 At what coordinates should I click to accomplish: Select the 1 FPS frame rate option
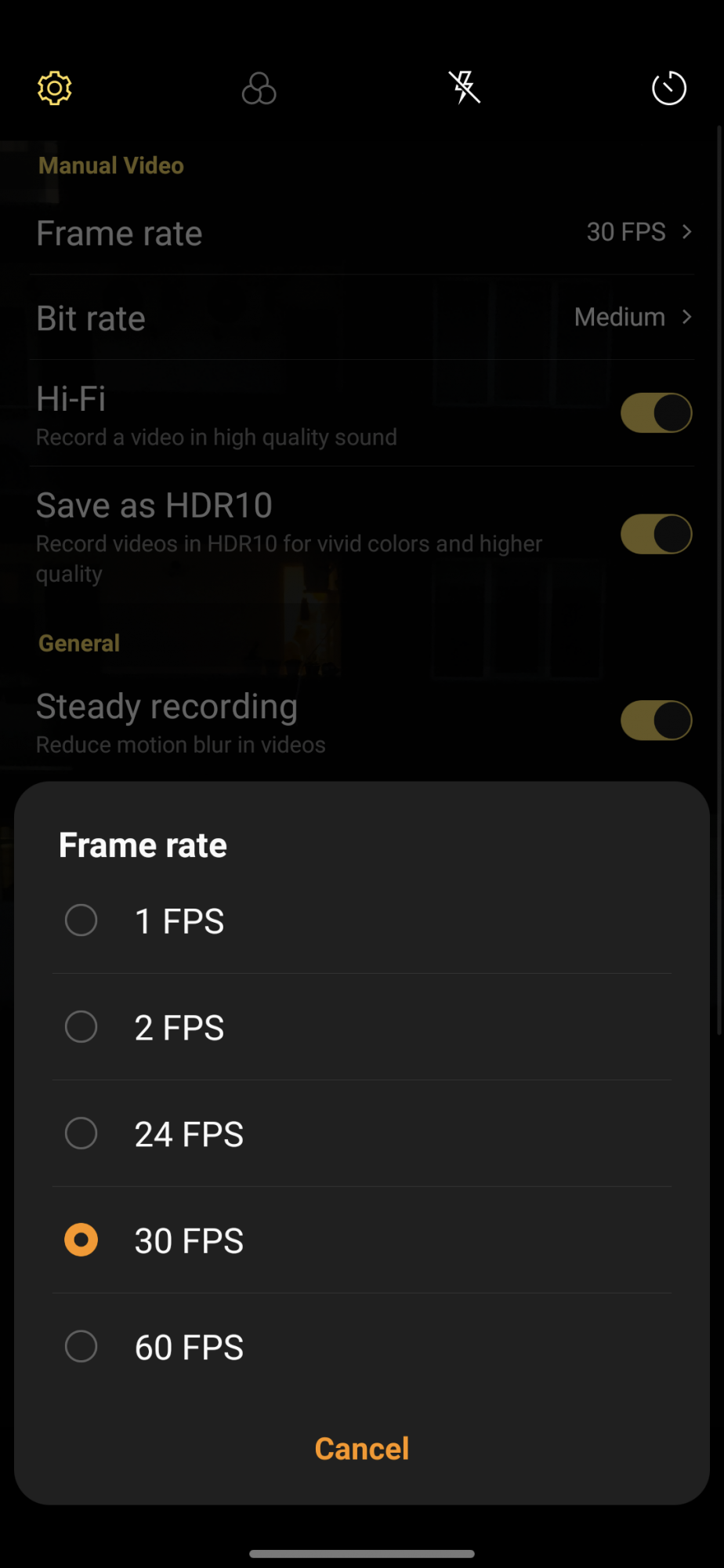pyautogui.click(x=362, y=920)
